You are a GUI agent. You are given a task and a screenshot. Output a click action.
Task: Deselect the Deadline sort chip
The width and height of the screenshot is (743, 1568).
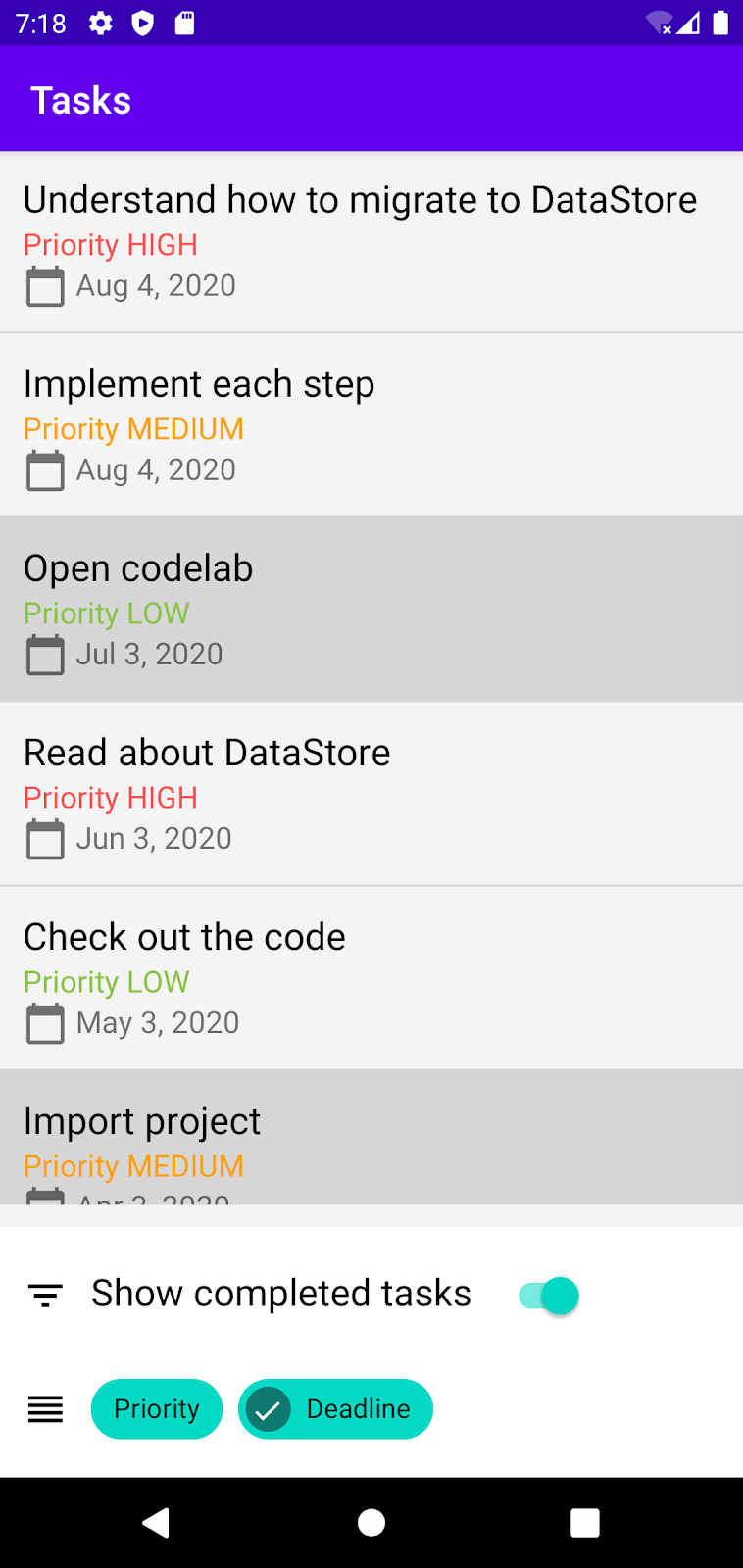pyautogui.click(x=335, y=1409)
